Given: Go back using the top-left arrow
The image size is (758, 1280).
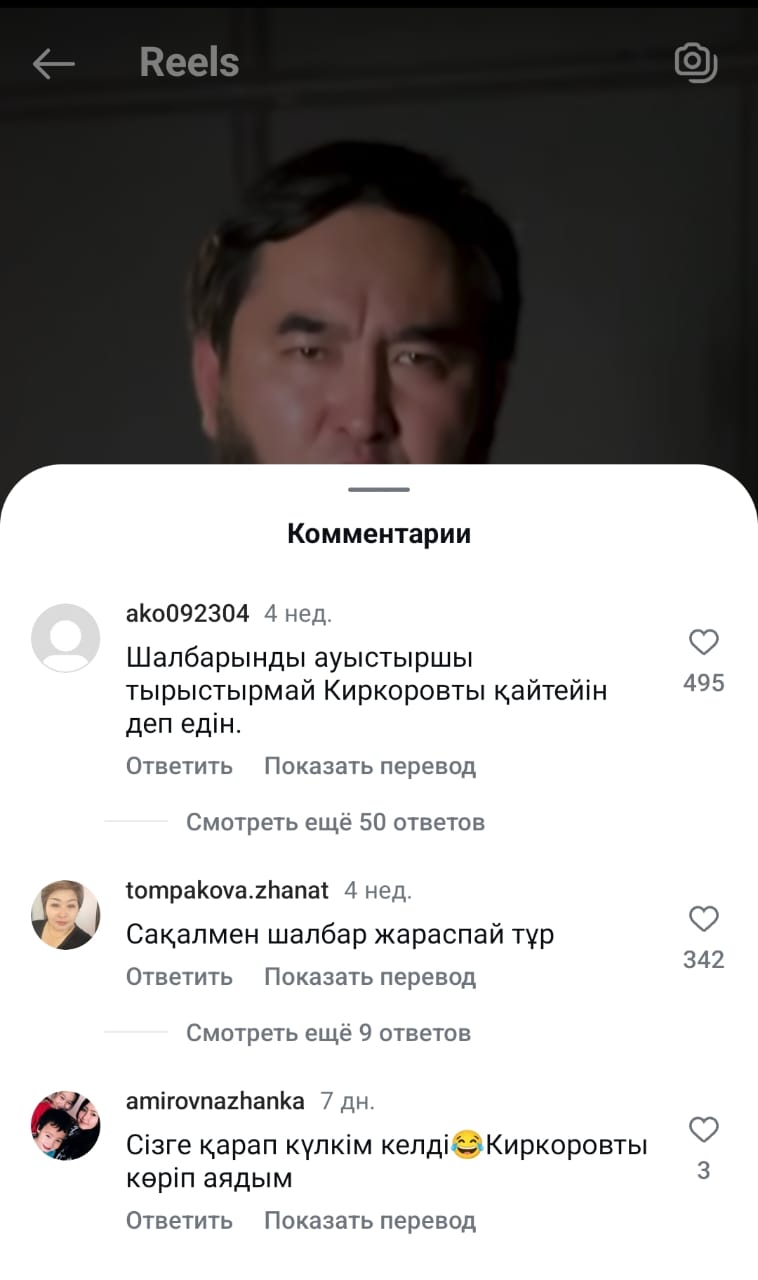Looking at the screenshot, I should tap(54, 64).
